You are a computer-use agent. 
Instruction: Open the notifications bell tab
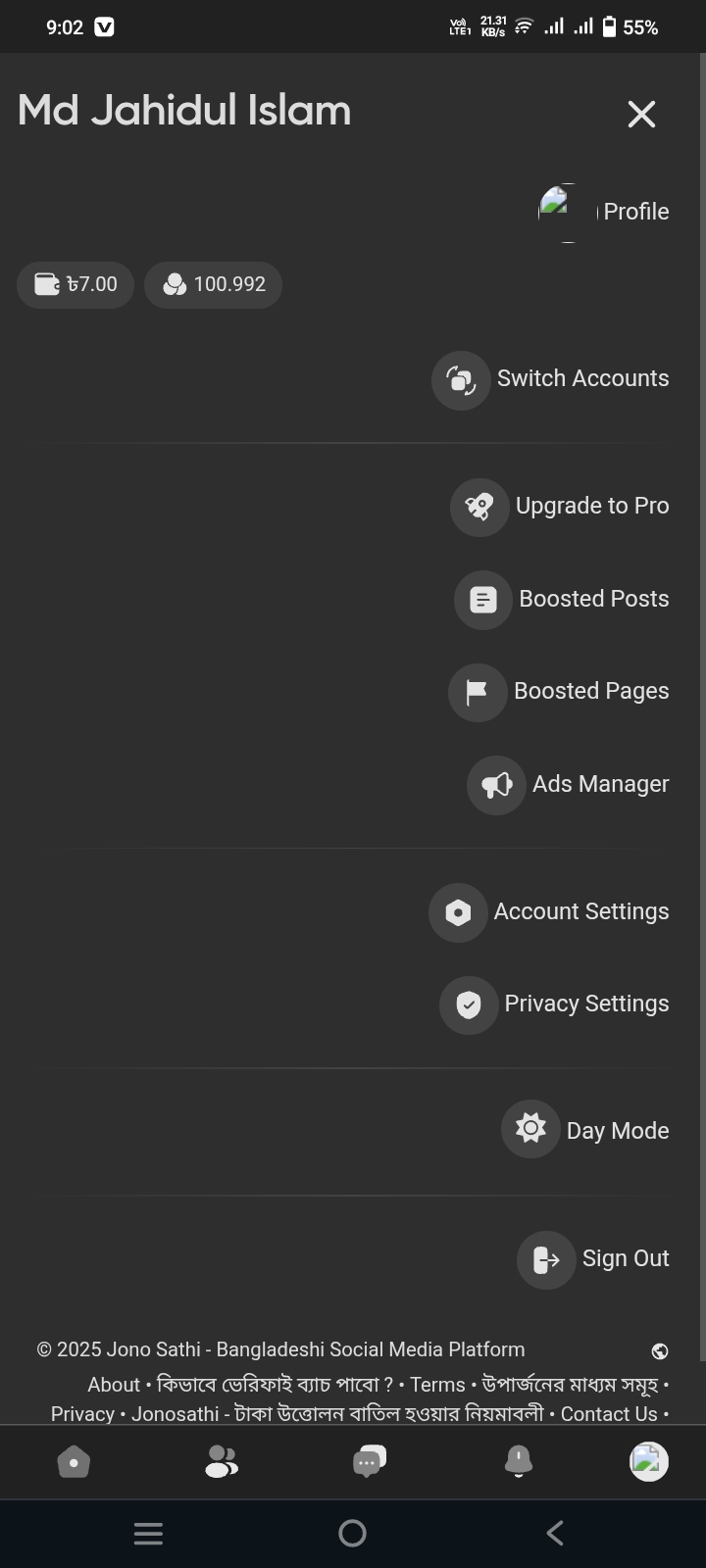[518, 1462]
